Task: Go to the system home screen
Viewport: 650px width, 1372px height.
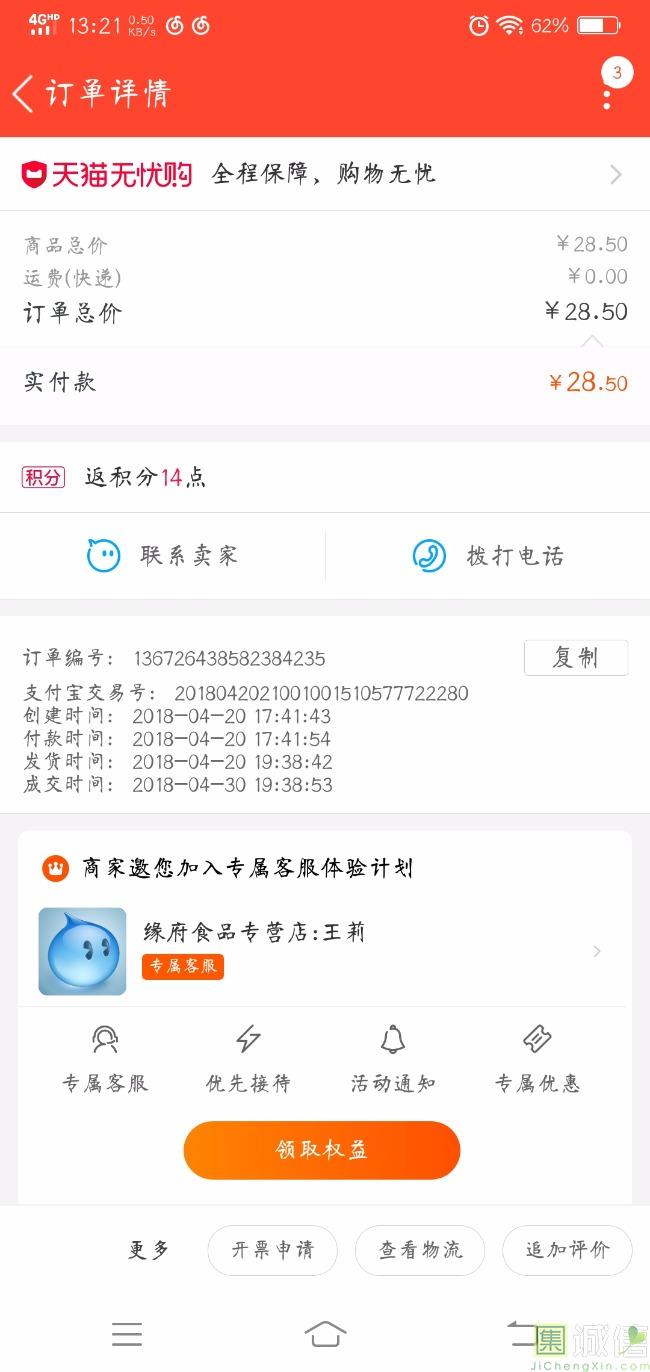Action: point(325,1333)
